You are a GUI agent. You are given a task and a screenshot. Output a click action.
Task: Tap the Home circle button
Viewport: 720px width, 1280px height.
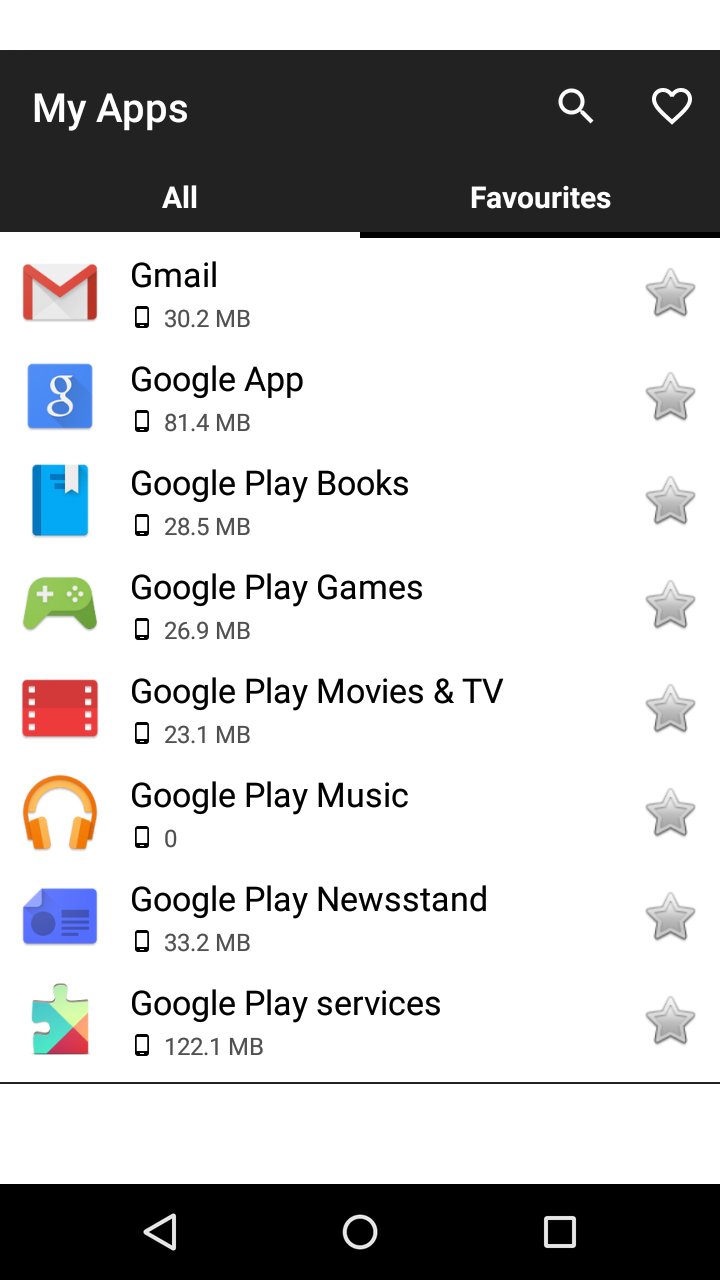pos(360,1231)
